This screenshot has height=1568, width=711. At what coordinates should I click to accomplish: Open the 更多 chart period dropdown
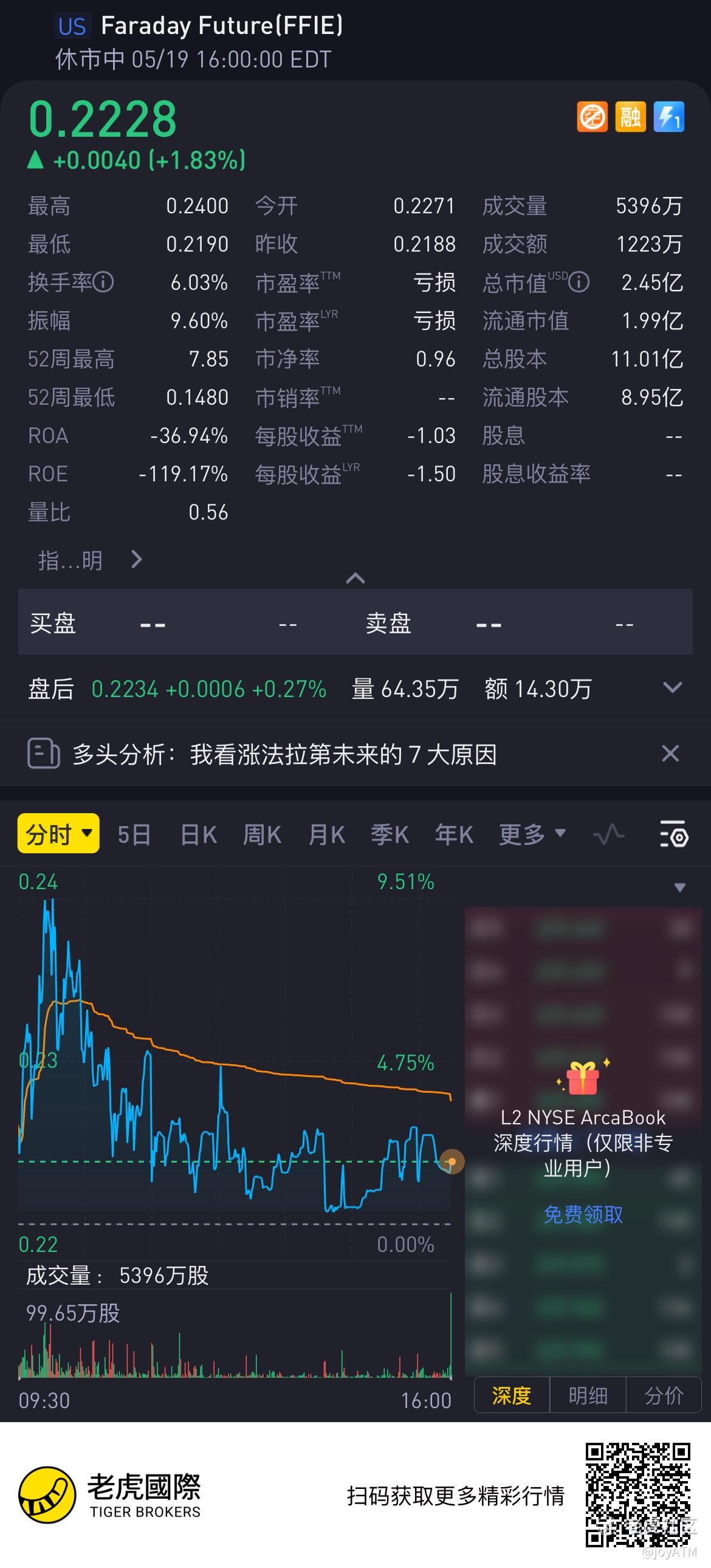tap(532, 834)
